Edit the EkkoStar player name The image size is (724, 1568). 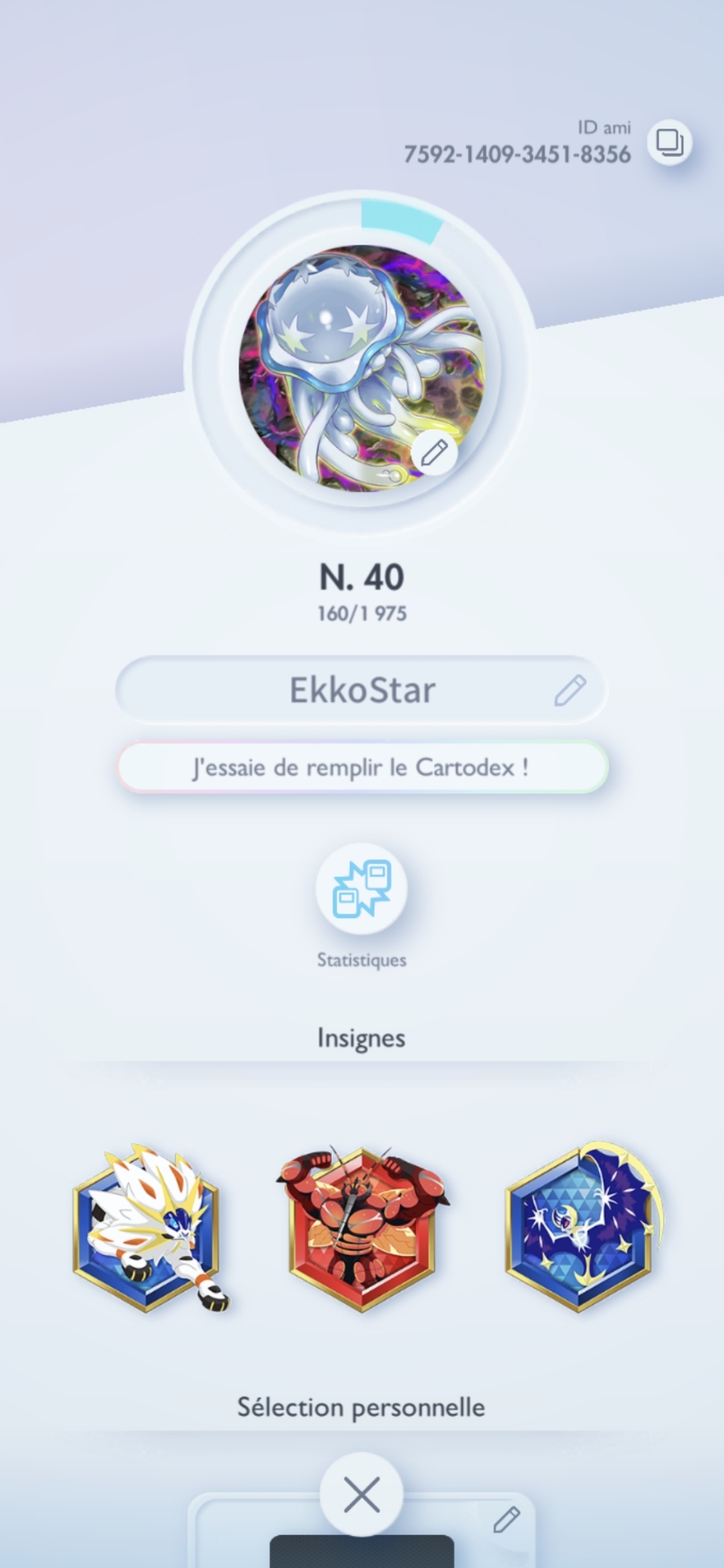click(569, 690)
